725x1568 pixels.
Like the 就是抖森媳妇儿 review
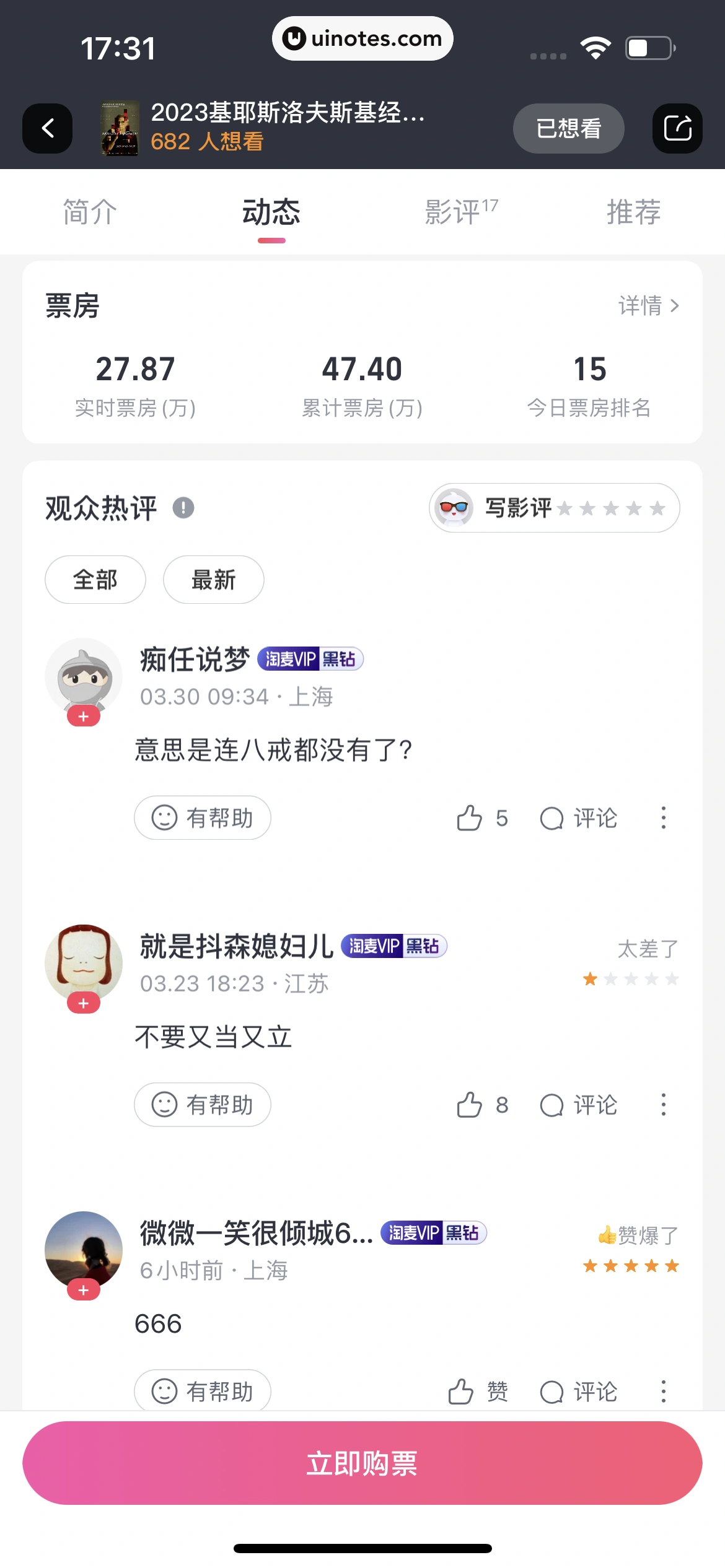tap(470, 1105)
